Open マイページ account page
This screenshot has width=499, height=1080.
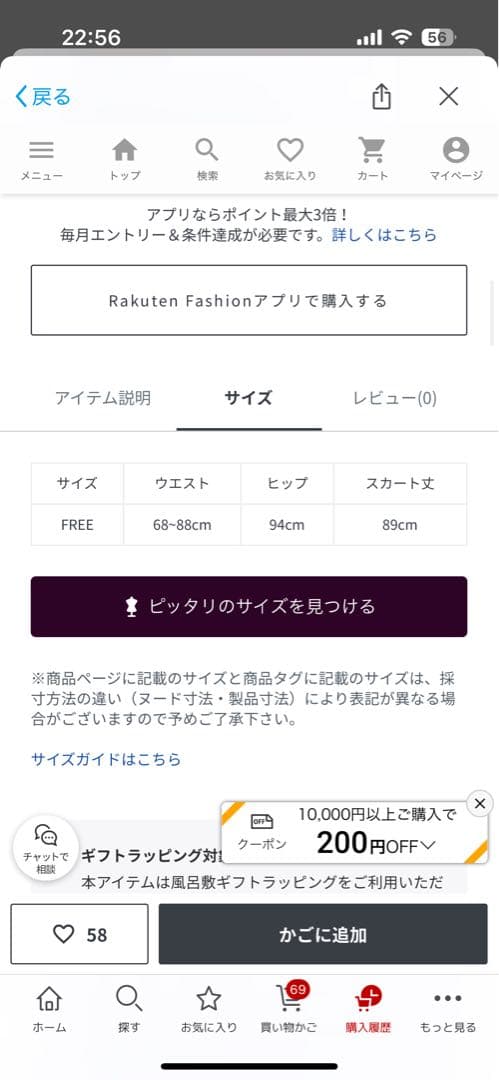(456, 159)
